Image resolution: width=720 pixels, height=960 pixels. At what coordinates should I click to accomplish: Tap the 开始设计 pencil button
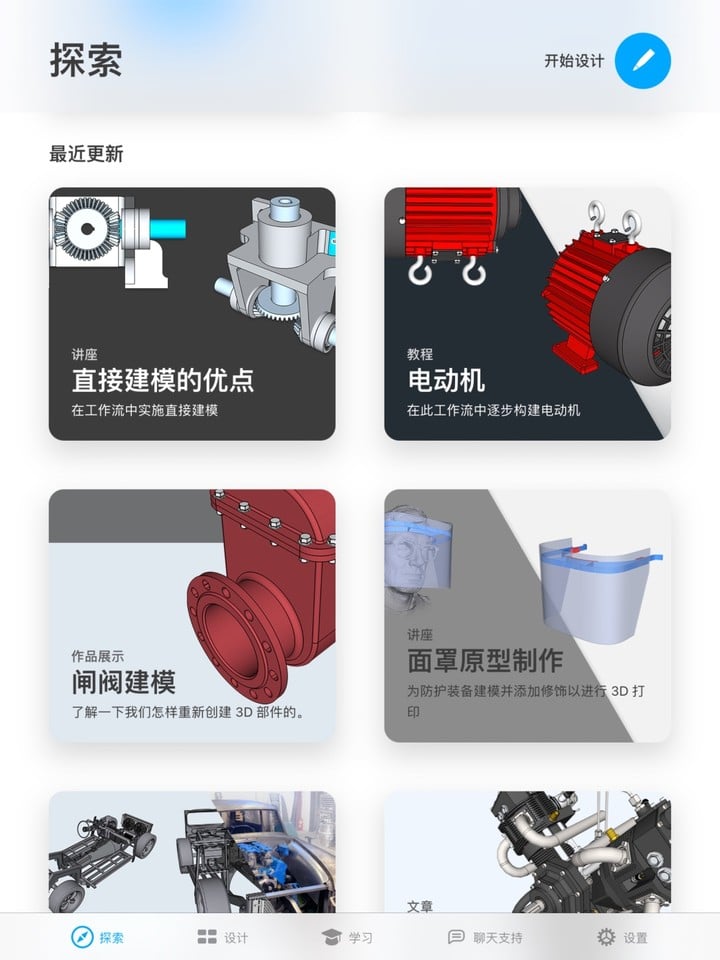click(x=642, y=61)
